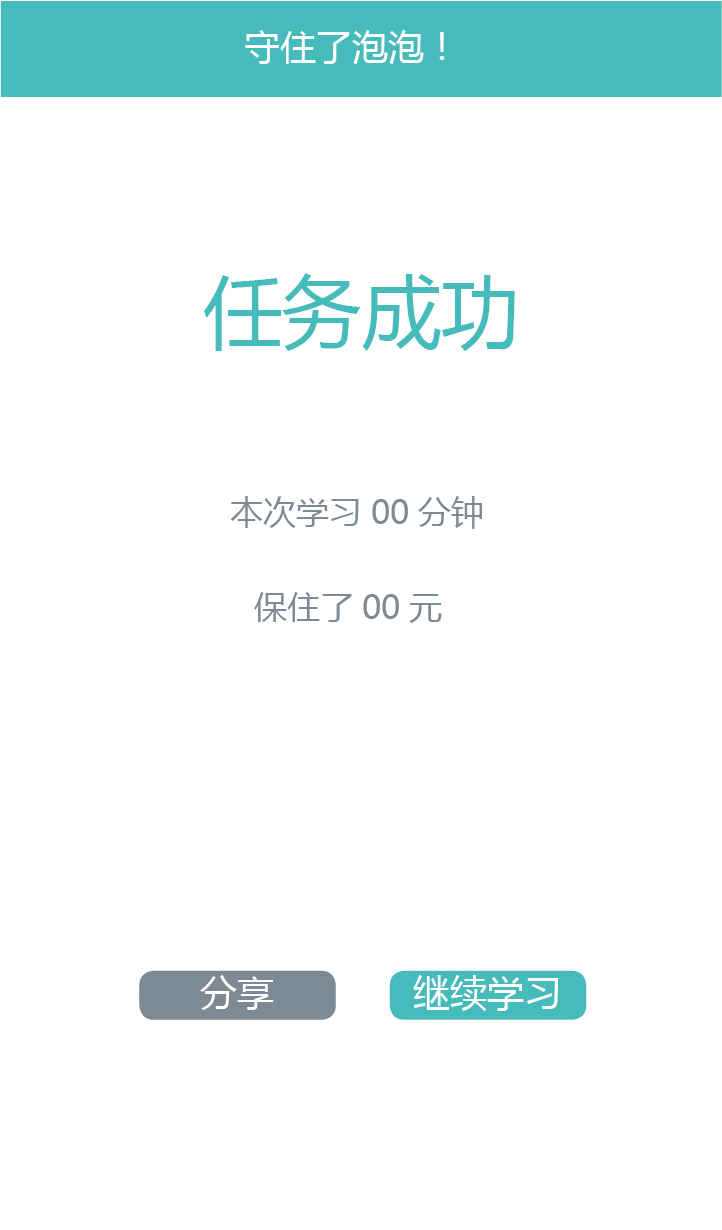
Task: Click the 分钟 unit label
Action: pos(451,513)
